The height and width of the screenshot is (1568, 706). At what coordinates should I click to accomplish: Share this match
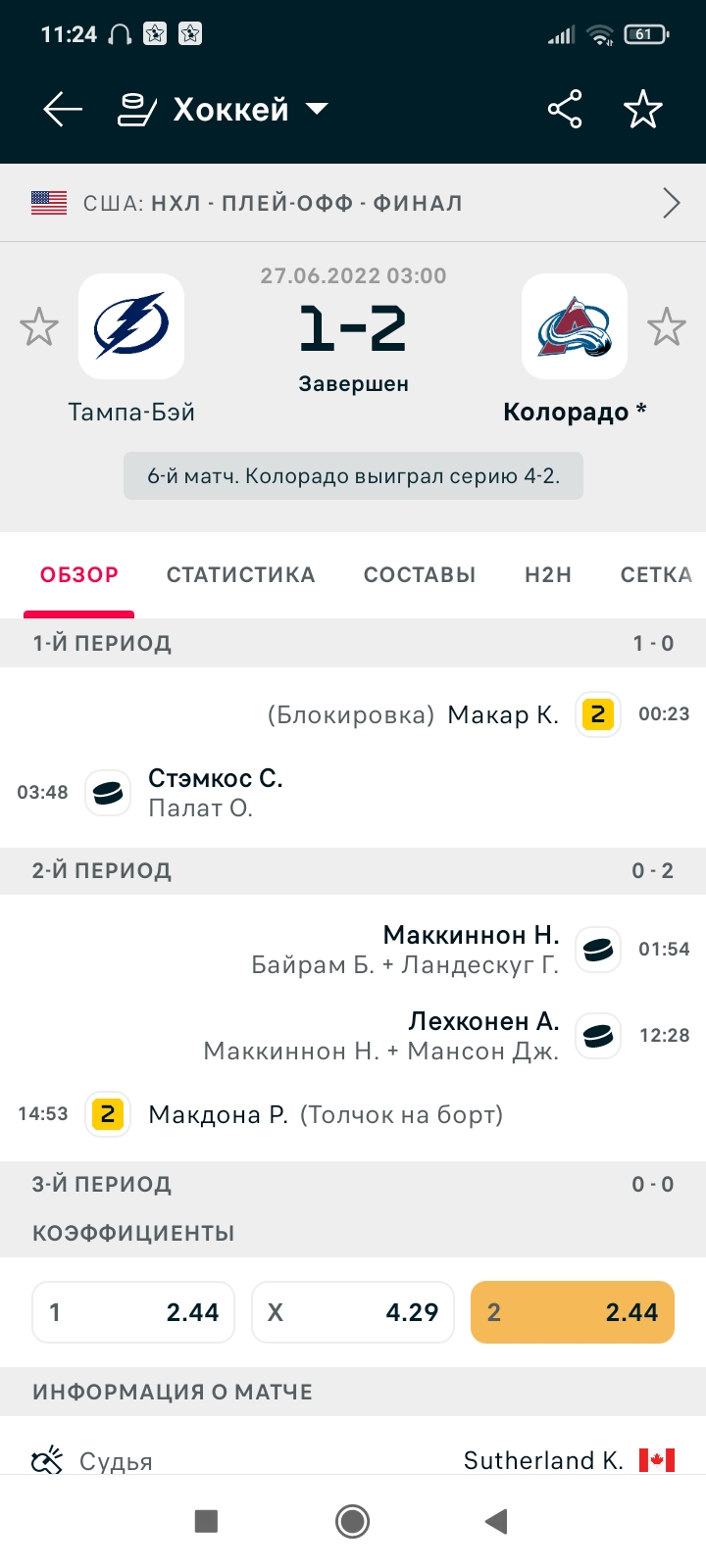click(x=565, y=109)
